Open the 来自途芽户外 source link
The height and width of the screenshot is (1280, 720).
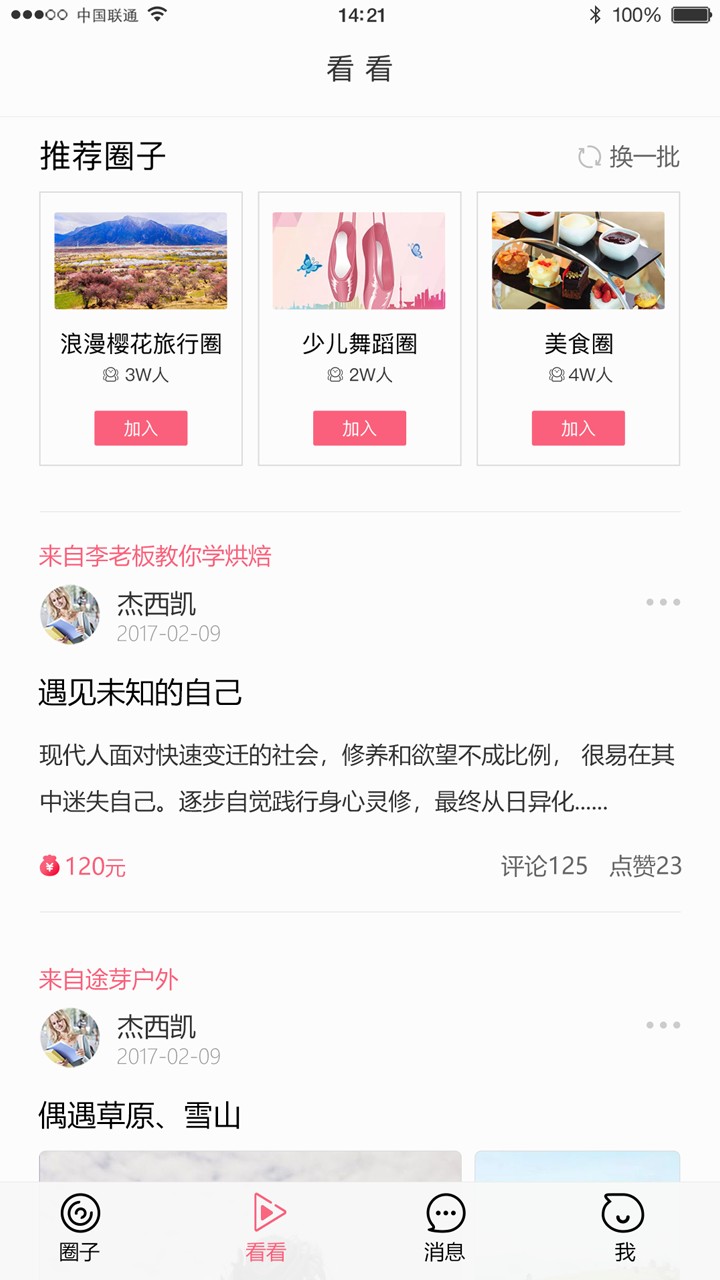(109, 980)
